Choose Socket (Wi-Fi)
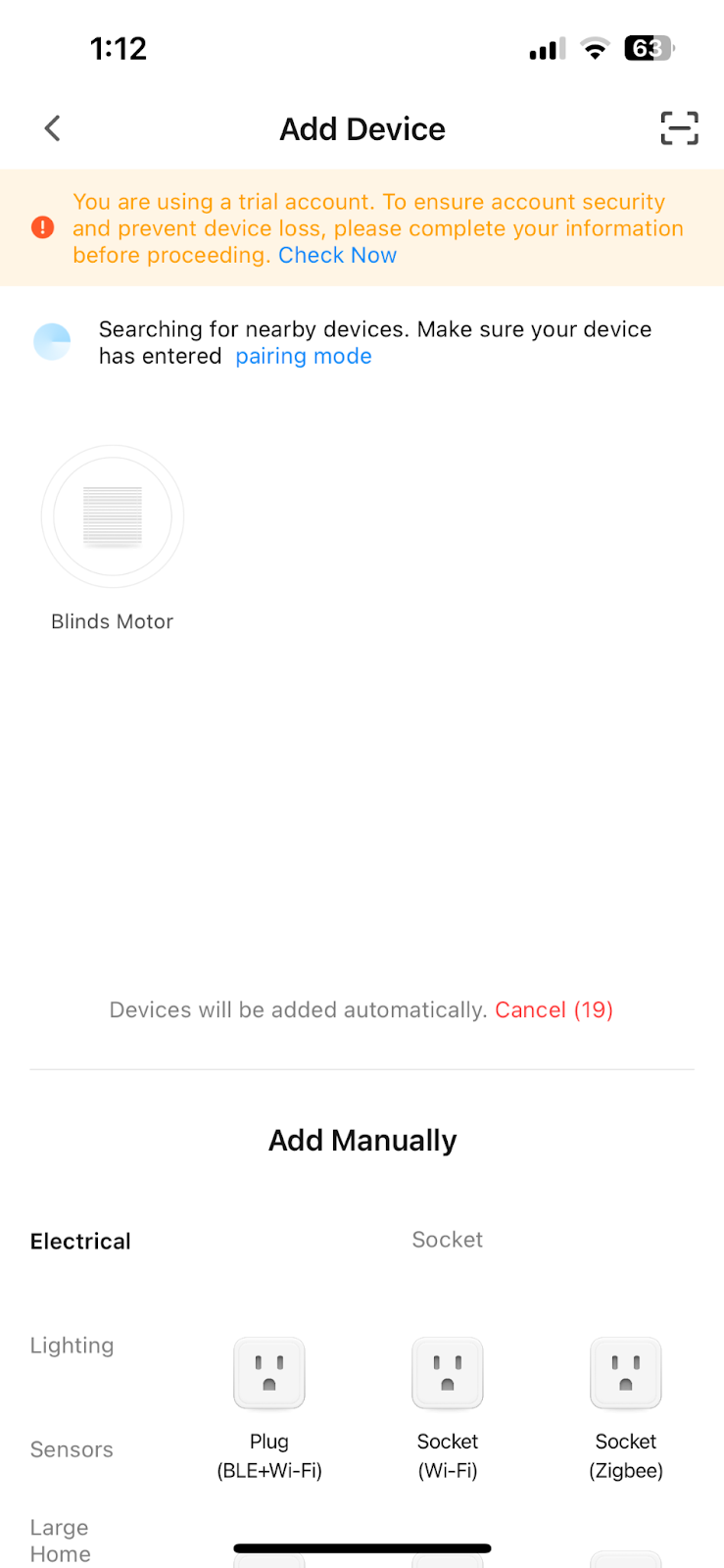Screen dimensions: 724x1568 tap(448, 1409)
